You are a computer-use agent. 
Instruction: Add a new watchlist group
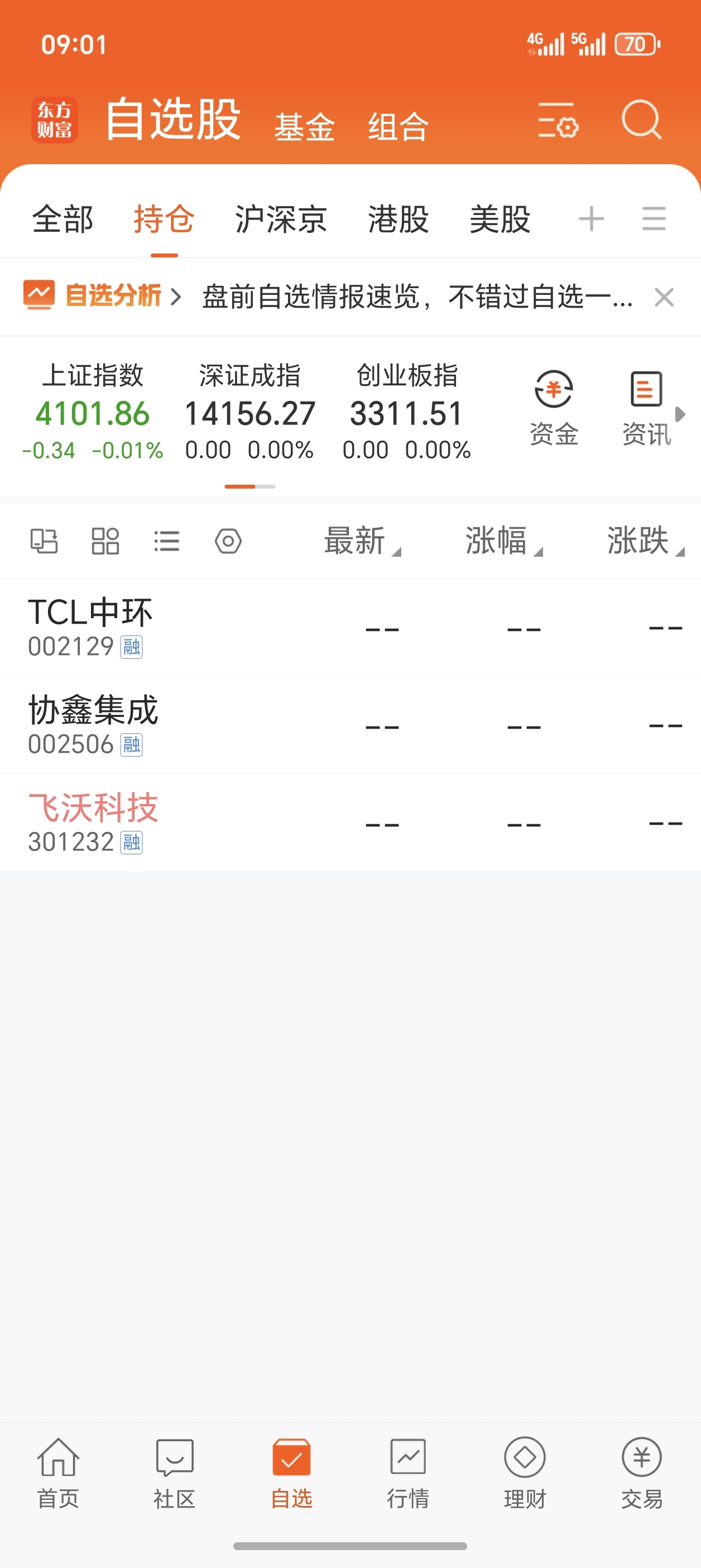591,219
